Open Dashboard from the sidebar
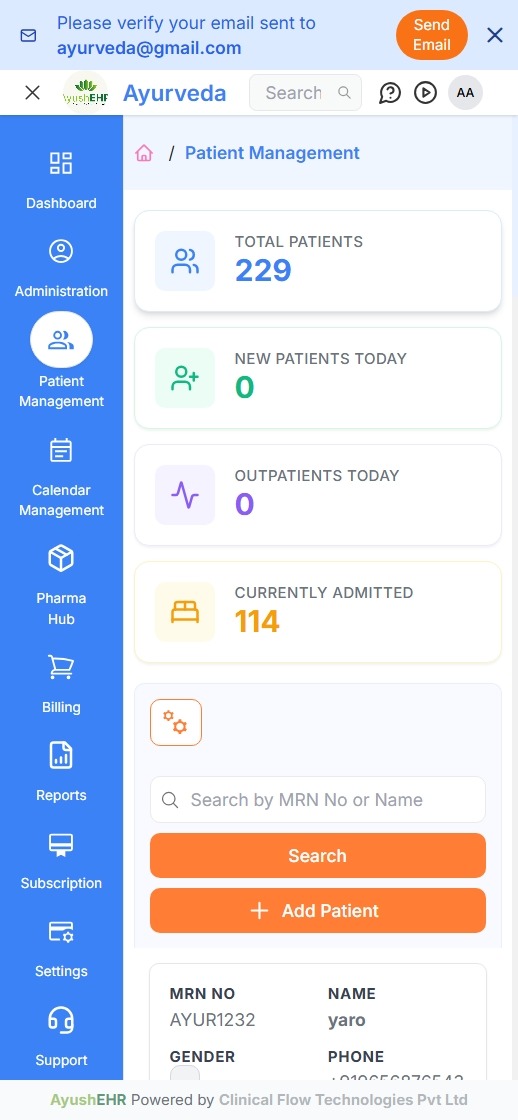This screenshot has height=1120, width=518. 61,180
